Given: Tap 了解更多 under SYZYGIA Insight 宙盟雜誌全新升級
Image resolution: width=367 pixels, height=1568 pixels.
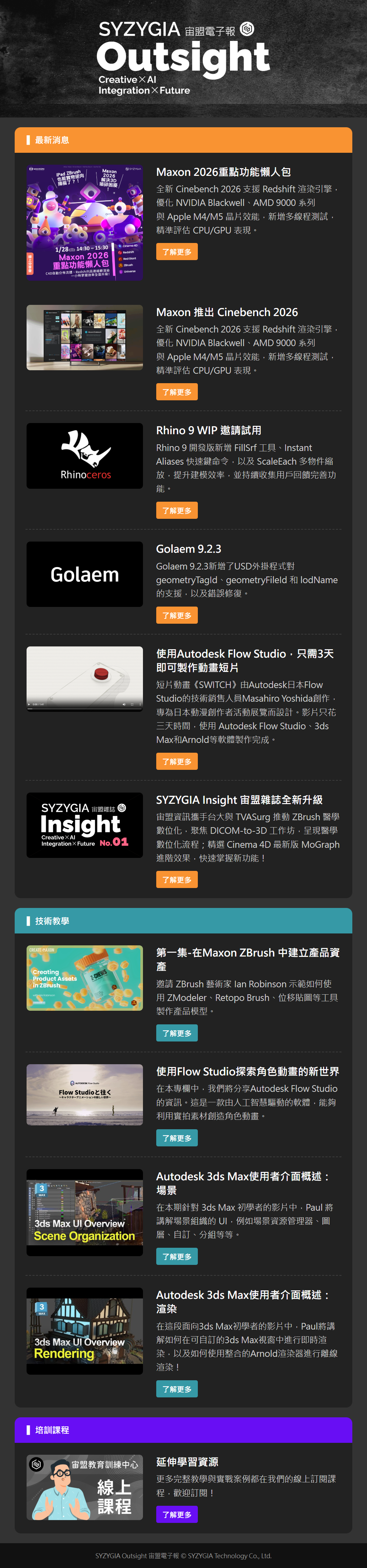Looking at the screenshot, I should [x=177, y=879].
